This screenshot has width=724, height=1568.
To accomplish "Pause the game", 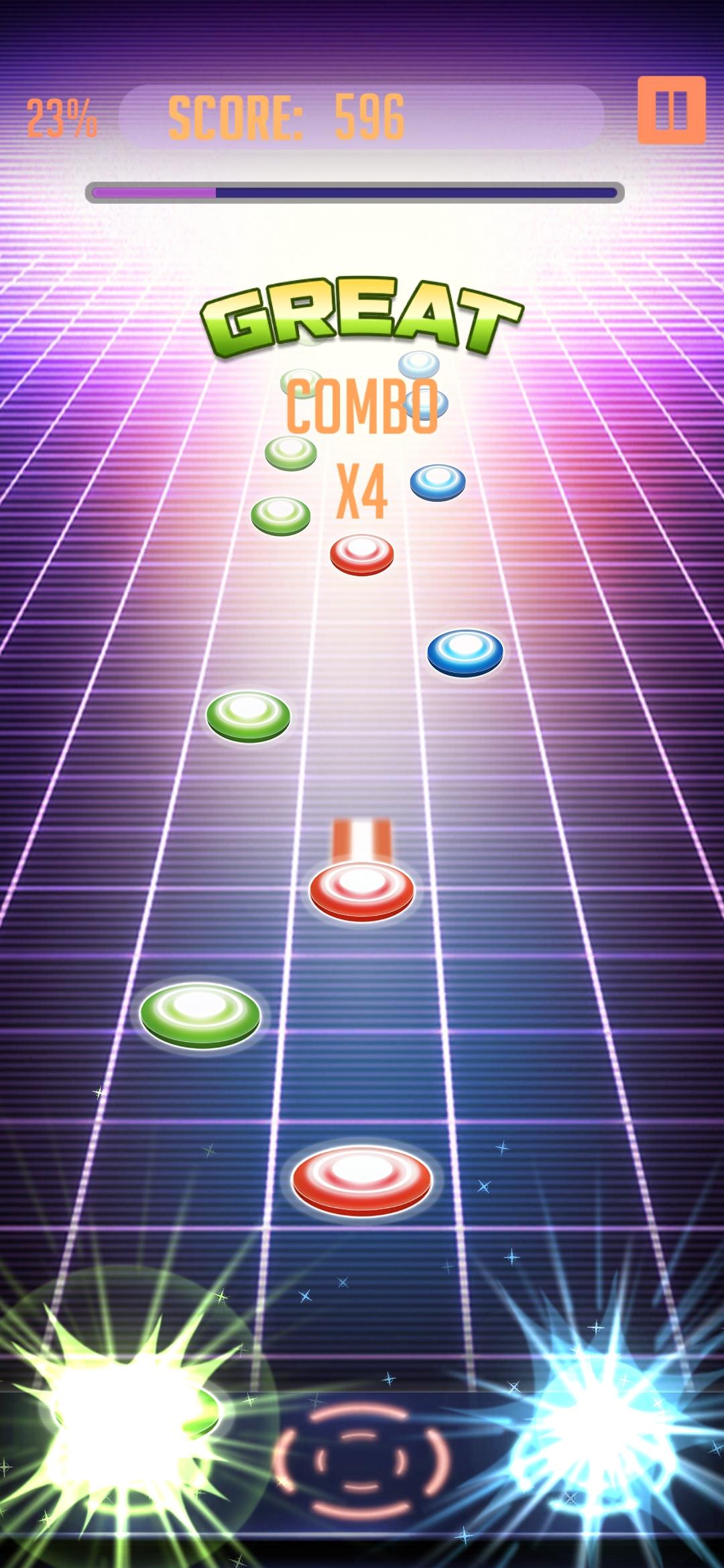I will (671, 110).
